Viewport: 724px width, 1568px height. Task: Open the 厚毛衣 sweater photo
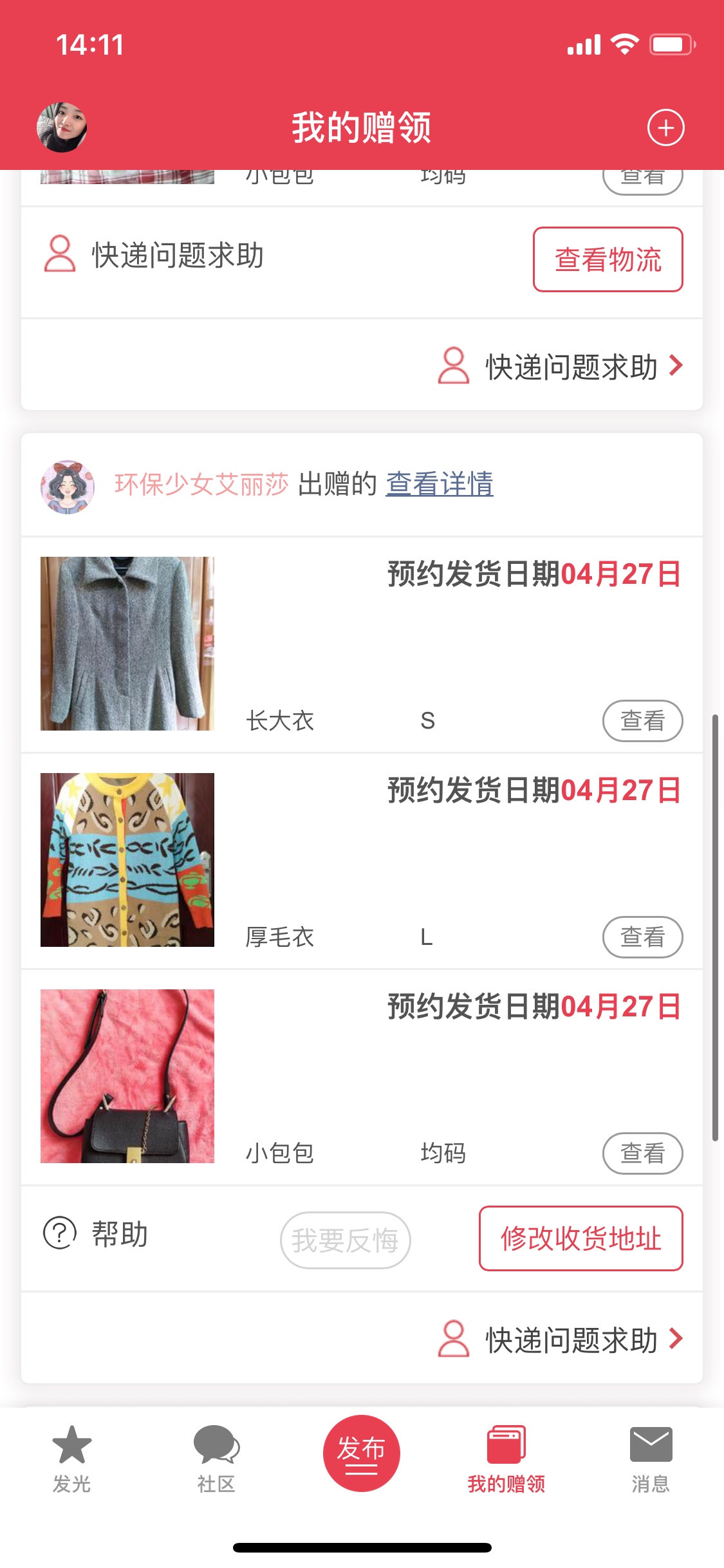coord(127,860)
